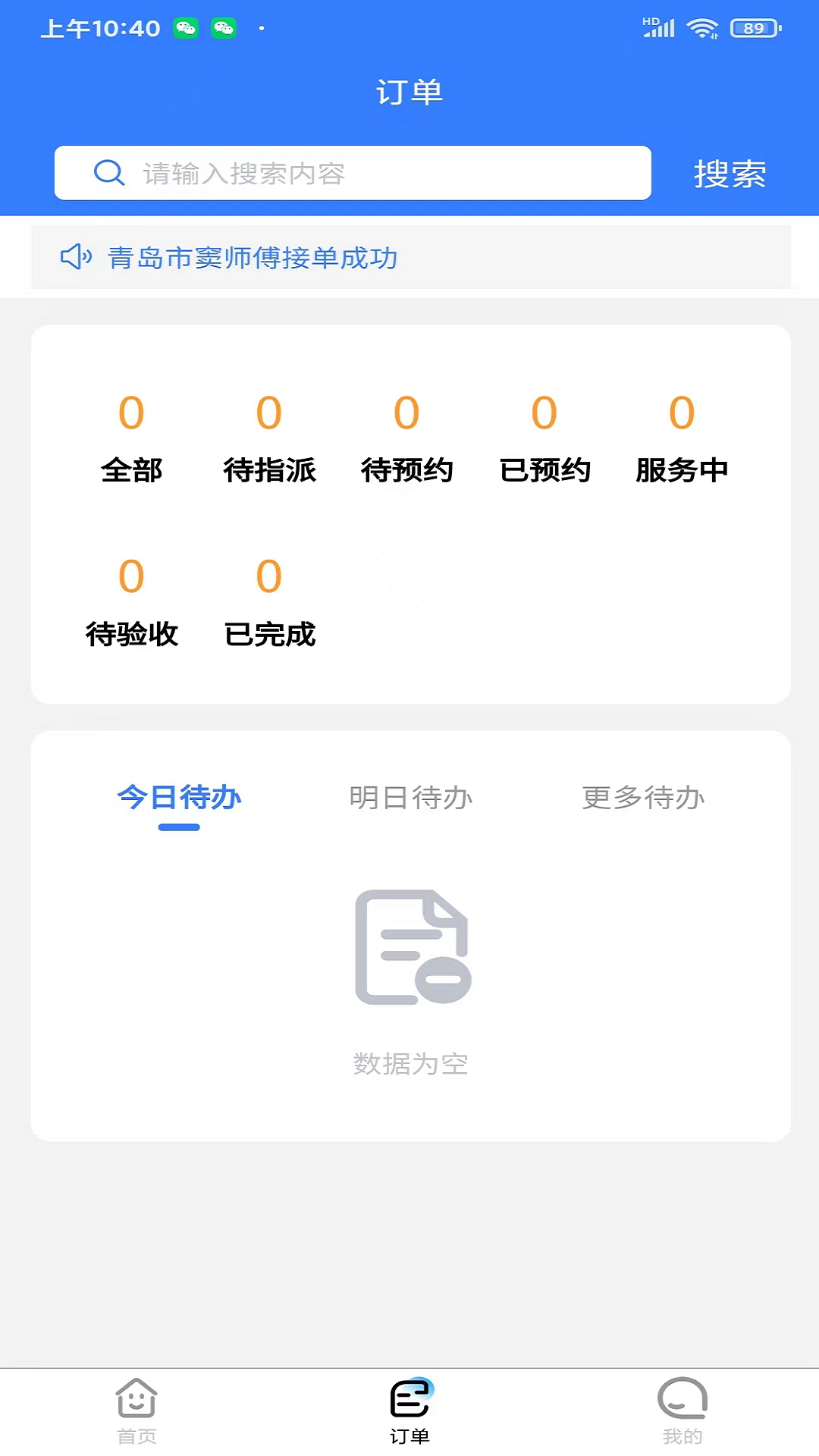Screen dimensions: 819x1456
Task: Click the empty document illustration
Action: [412, 948]
